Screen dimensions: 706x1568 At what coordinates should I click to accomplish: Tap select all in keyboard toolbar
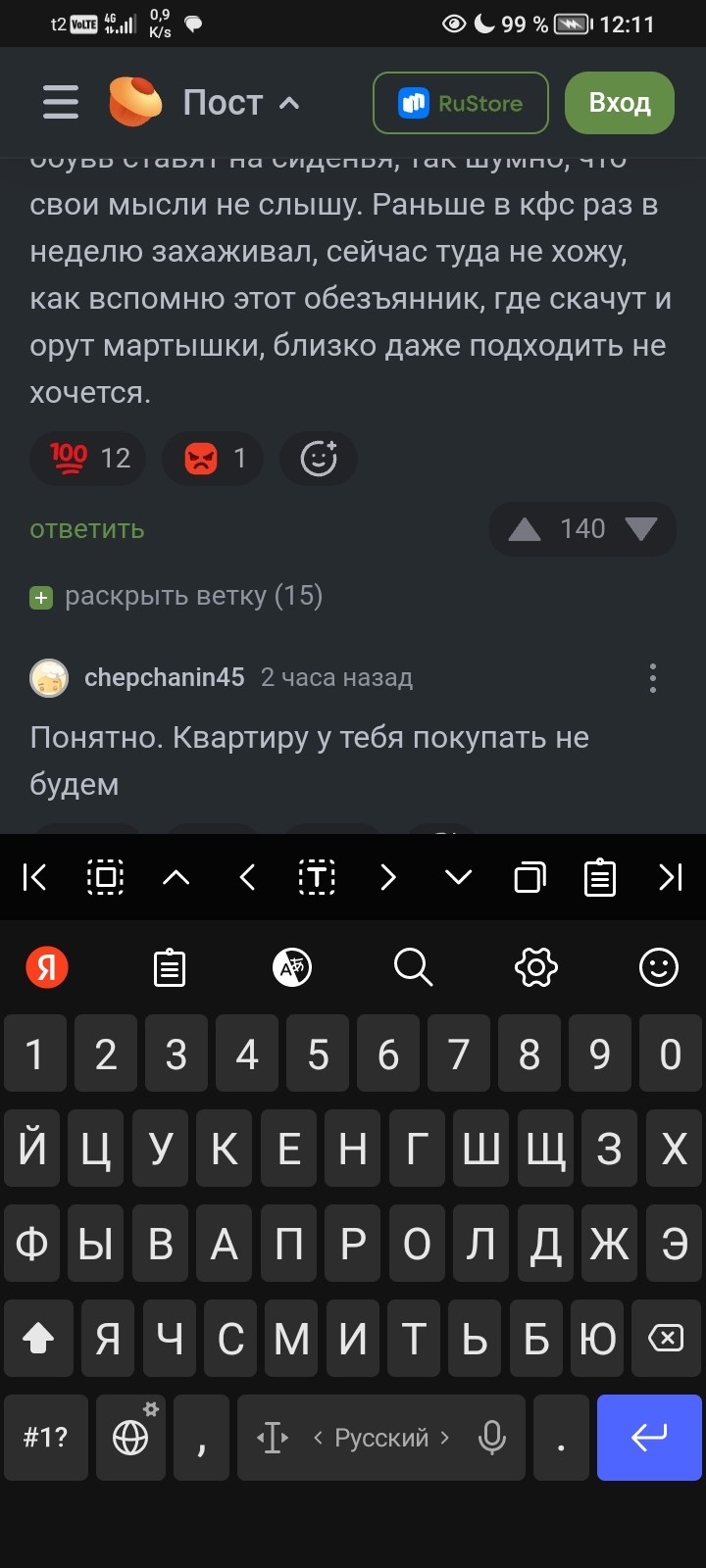click(x=105, y=877)
